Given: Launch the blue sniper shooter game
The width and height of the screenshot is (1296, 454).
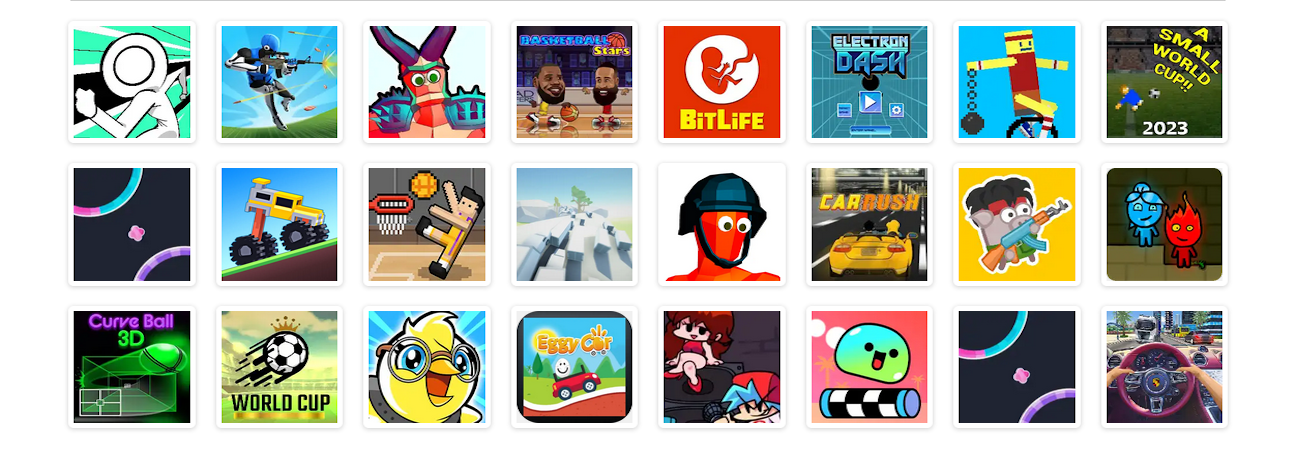Looking at the screenshot, I should tap(279, 82).
